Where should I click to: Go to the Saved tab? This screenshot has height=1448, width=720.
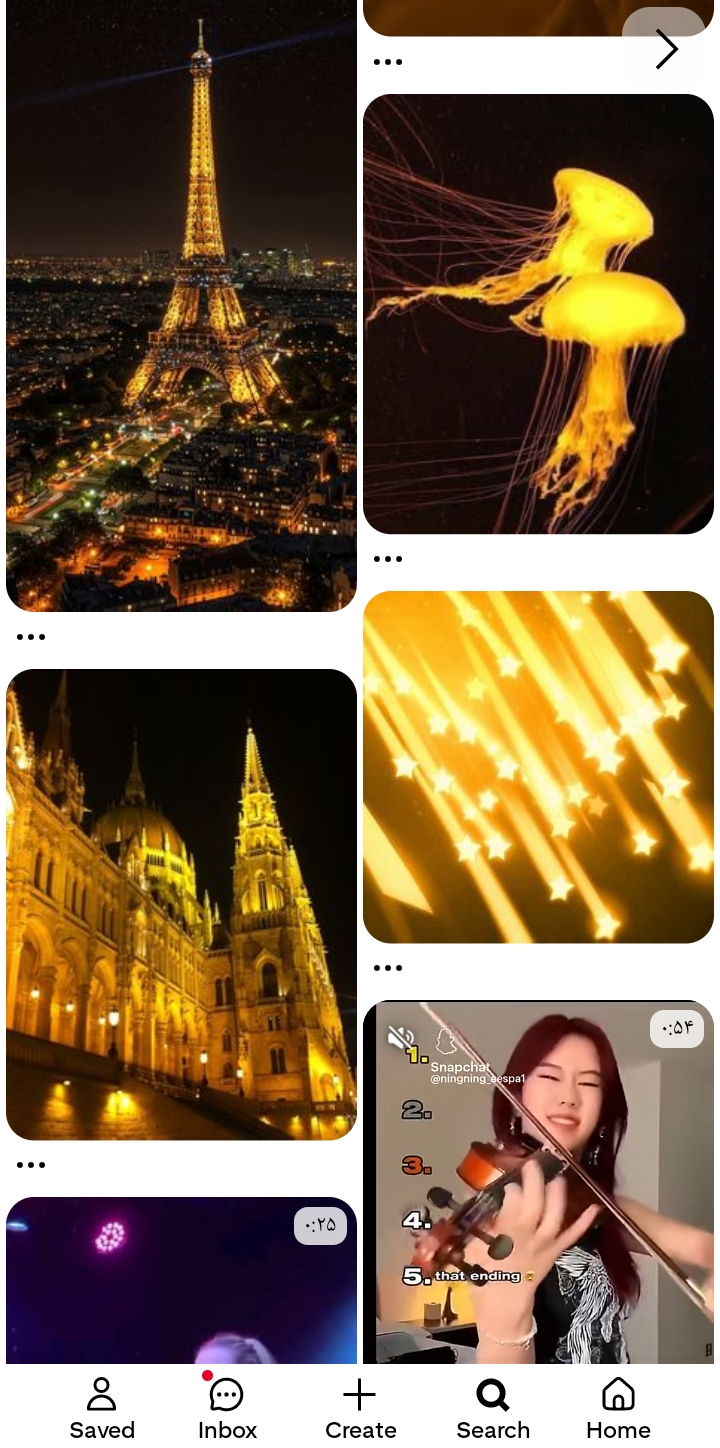[102, 1408]
